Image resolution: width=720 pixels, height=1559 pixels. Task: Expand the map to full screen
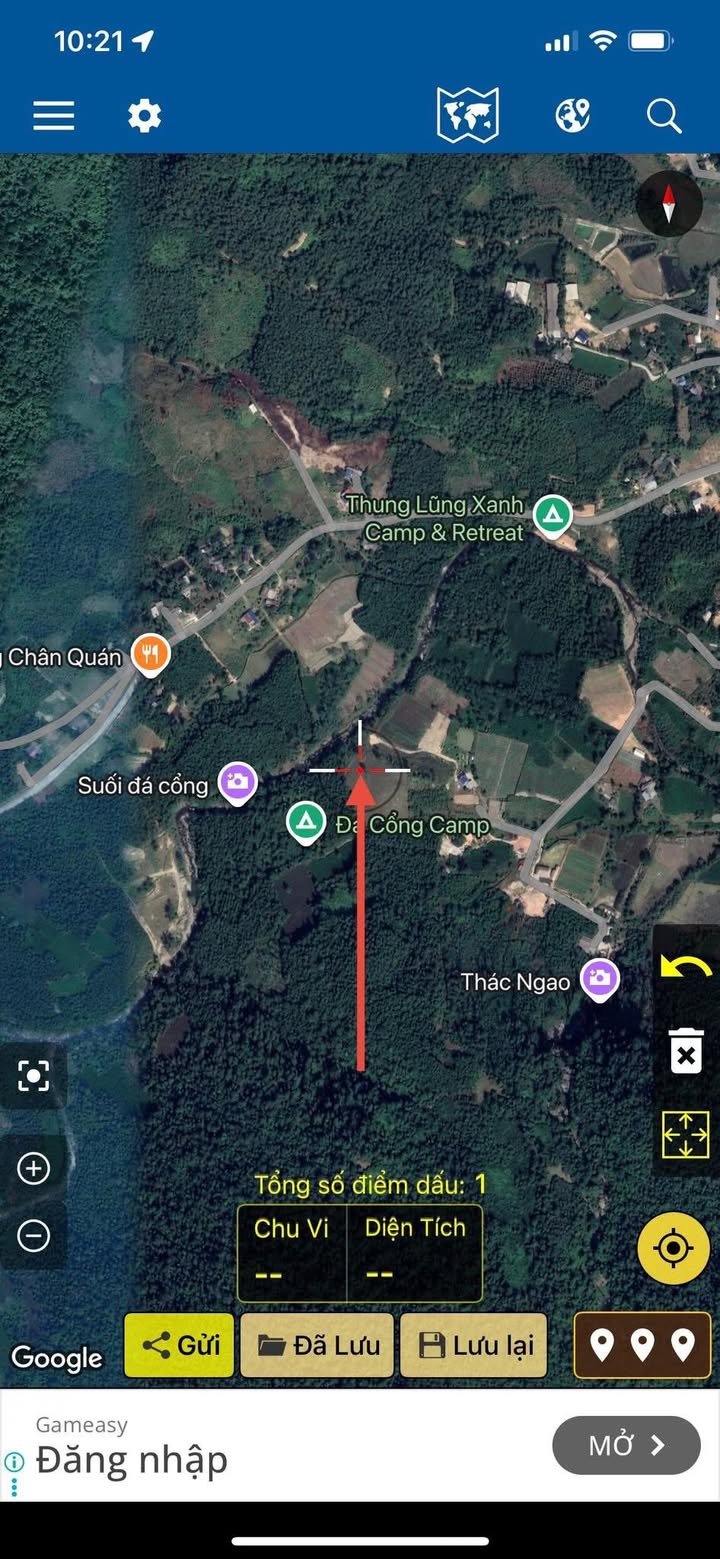pos(686,1135)
